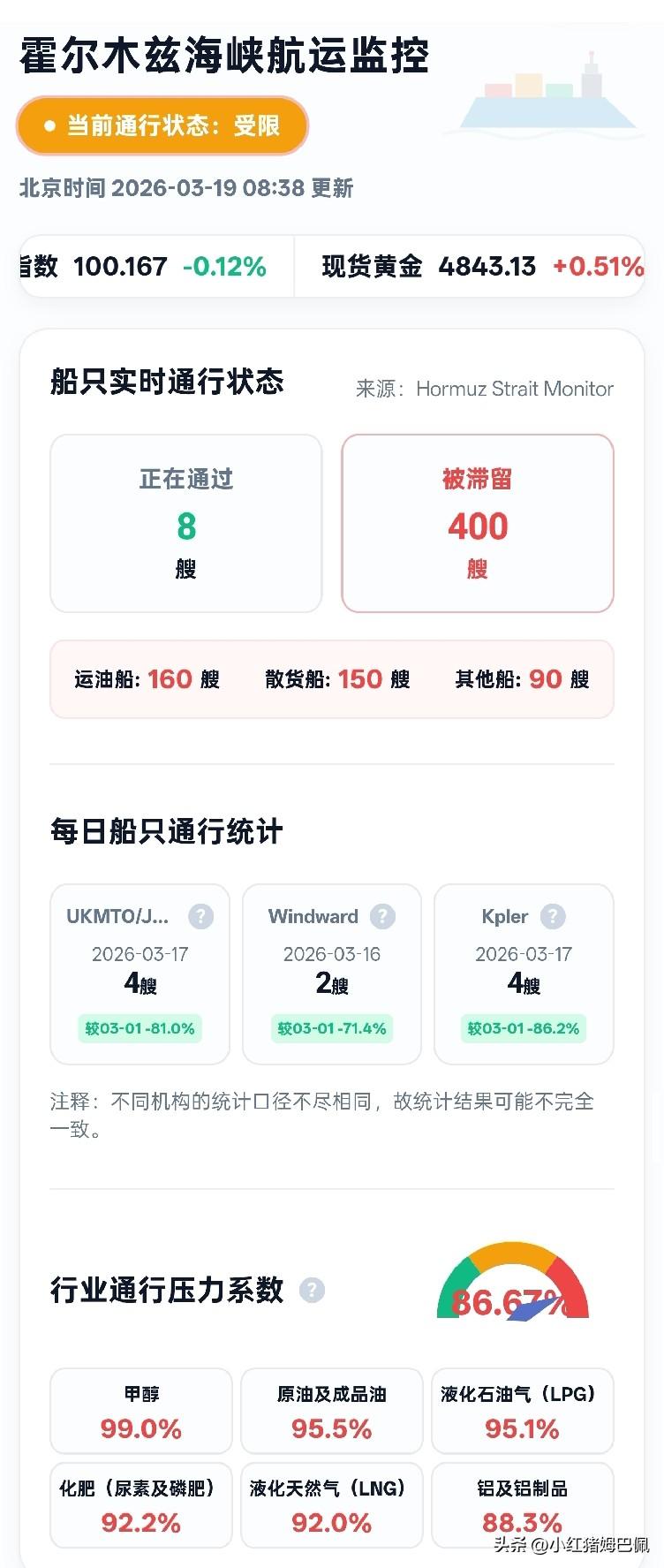Screen dimensions: 664x1568
Task: Click the question mark on the Windward card
Action: click(381, 917)
